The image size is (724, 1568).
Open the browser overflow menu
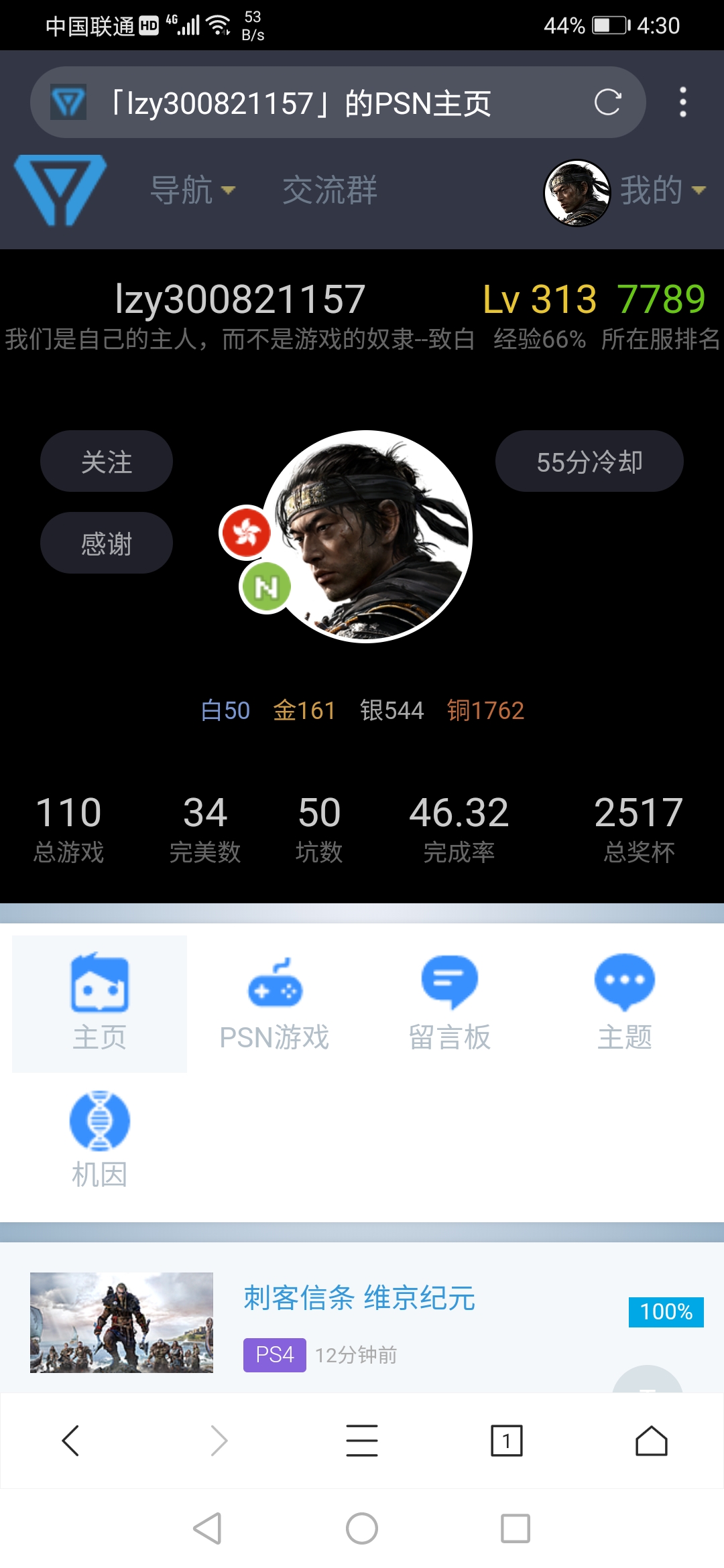pyautogui.click(x=682, y=103)
